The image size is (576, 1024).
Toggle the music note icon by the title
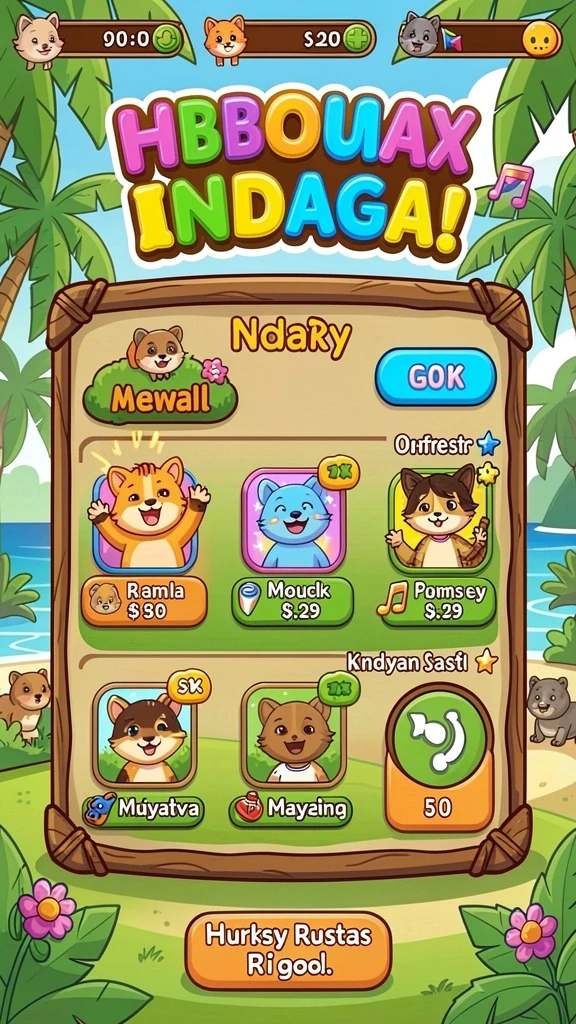click(x=511, y=185)
